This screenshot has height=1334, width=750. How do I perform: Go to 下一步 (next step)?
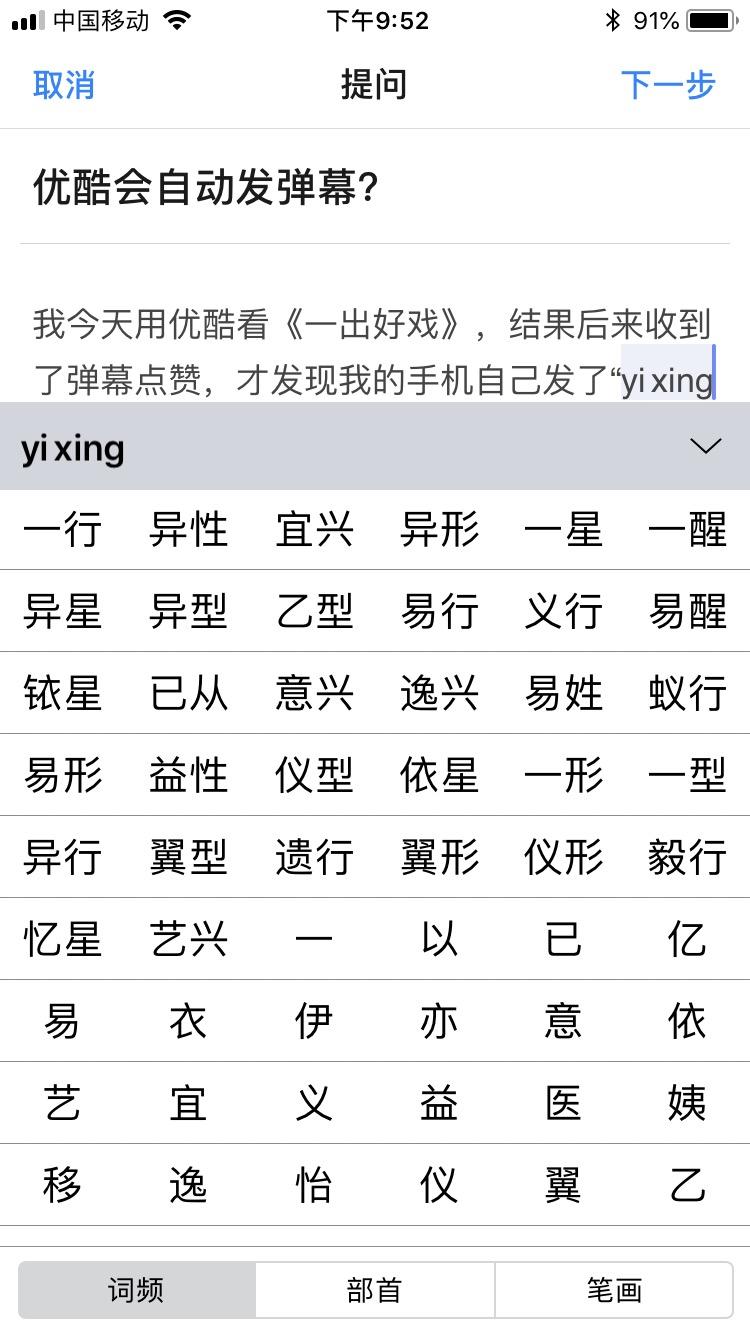click(668, 85)
